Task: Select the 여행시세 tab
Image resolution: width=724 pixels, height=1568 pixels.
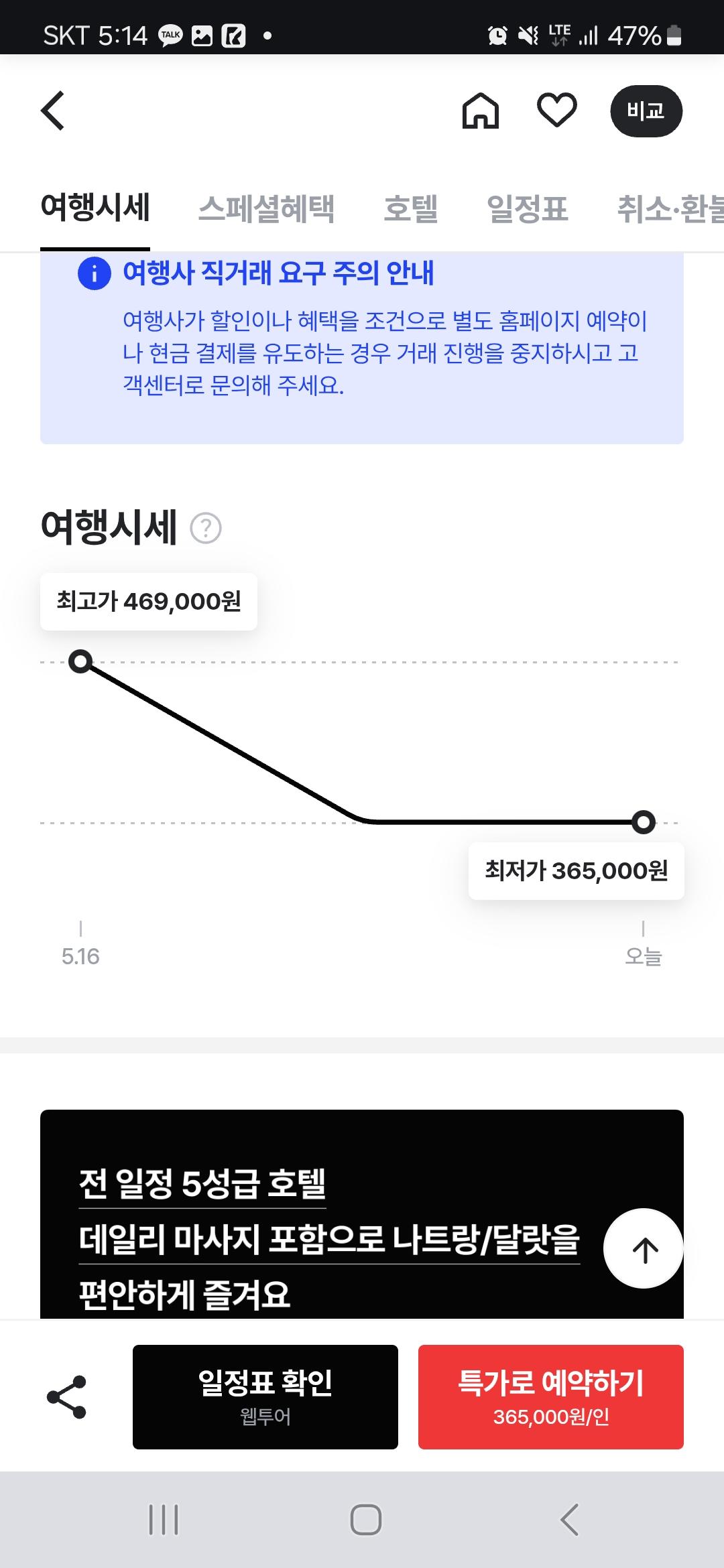Action: tap(95, 207)
